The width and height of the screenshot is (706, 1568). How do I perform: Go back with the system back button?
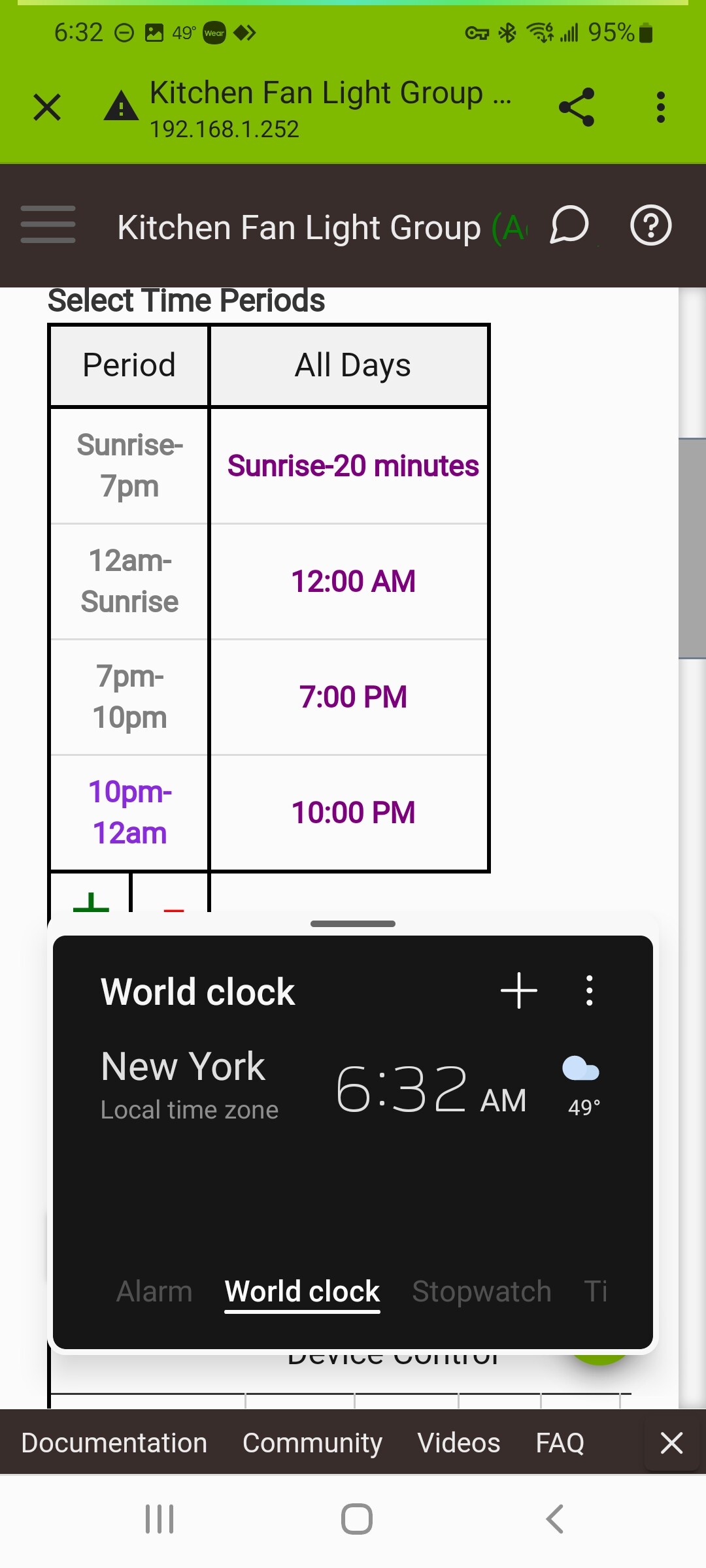[554, 1519]
